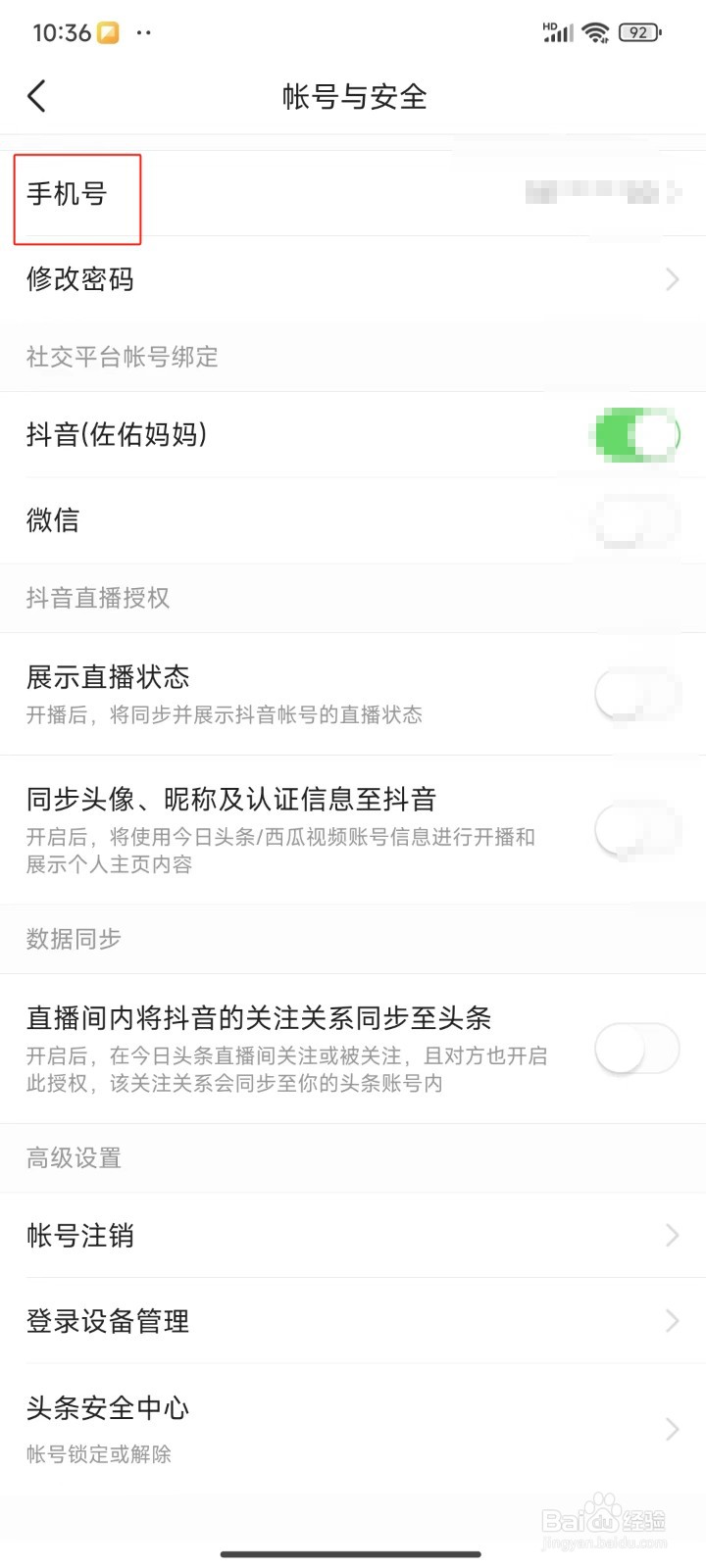Open 修改密码 via its chevron
This screenshot has width=706, height=1568.
(x=671, y=280)
